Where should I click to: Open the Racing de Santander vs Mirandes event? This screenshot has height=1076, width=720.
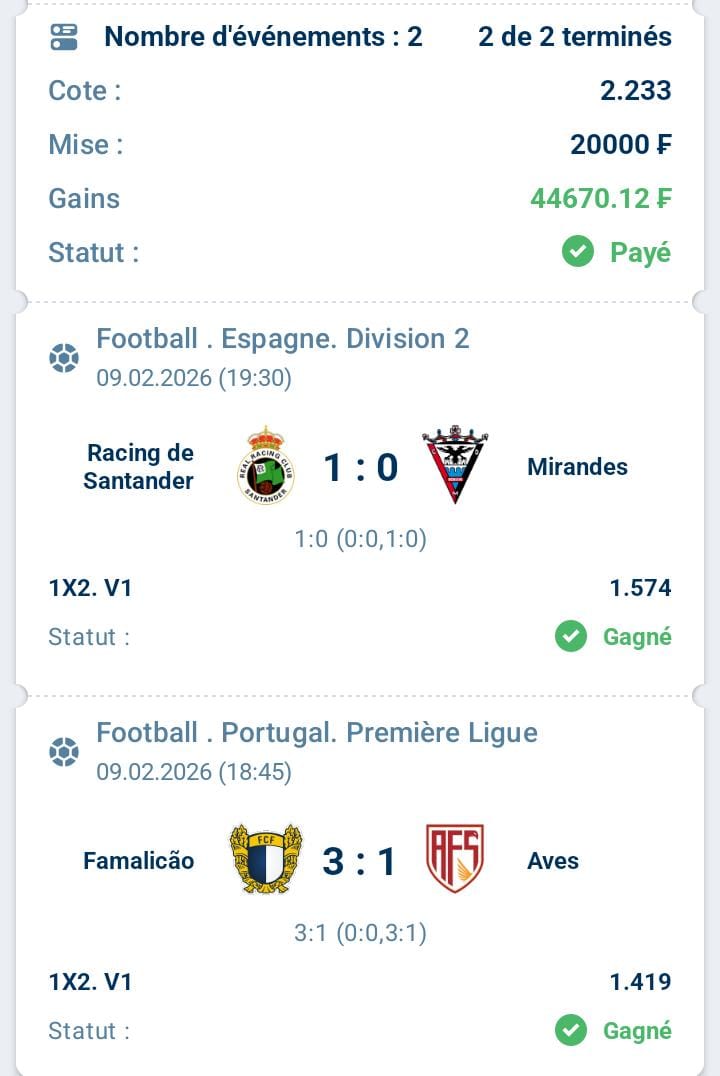coord(360,467)
